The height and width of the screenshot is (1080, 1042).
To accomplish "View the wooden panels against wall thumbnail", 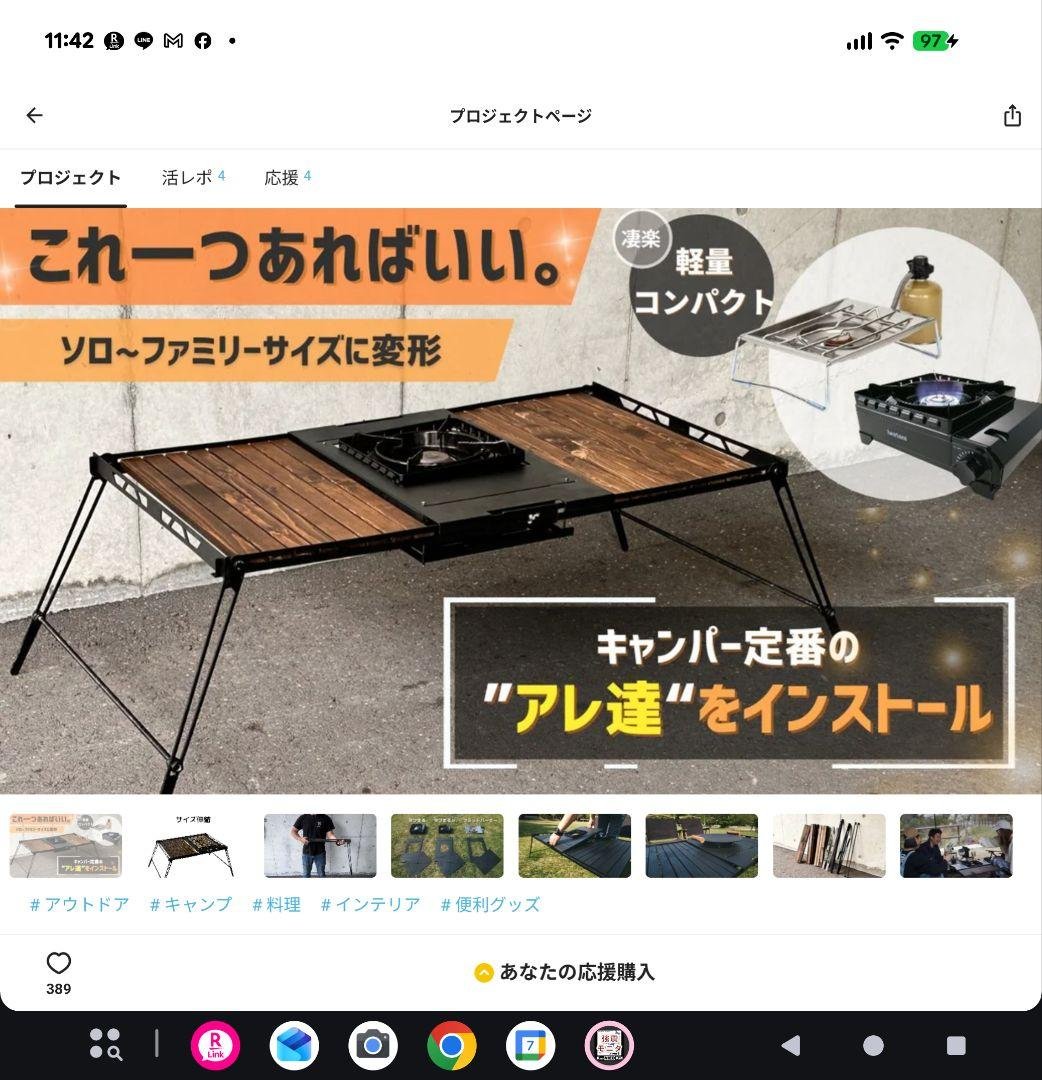I will (x=829, y=846).
